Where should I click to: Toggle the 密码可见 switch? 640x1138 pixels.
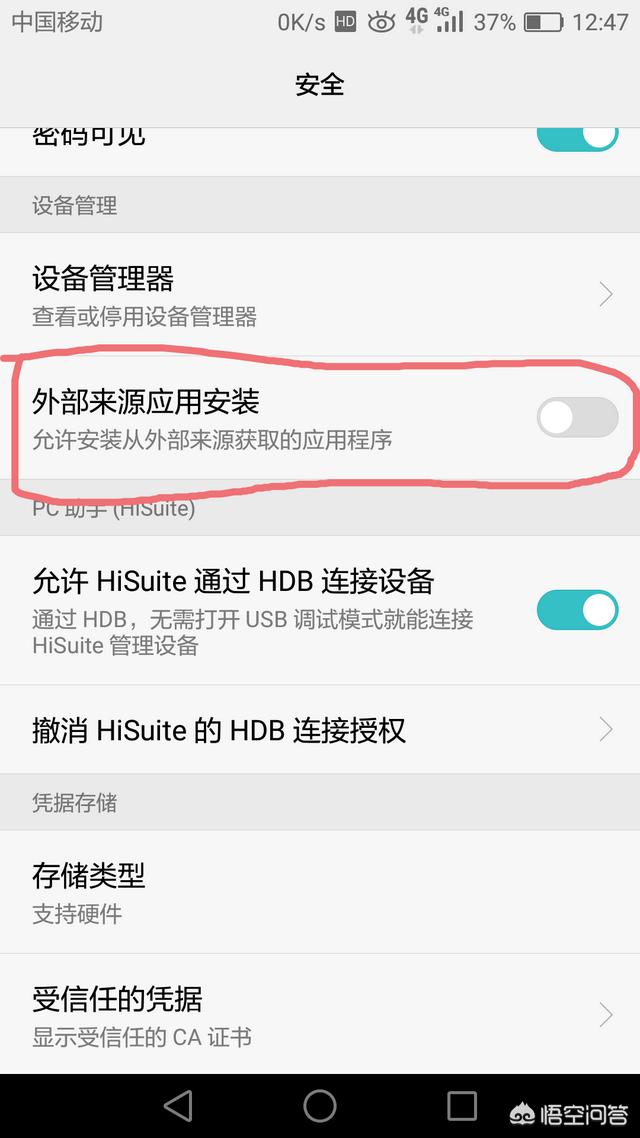tap(577, 137)
